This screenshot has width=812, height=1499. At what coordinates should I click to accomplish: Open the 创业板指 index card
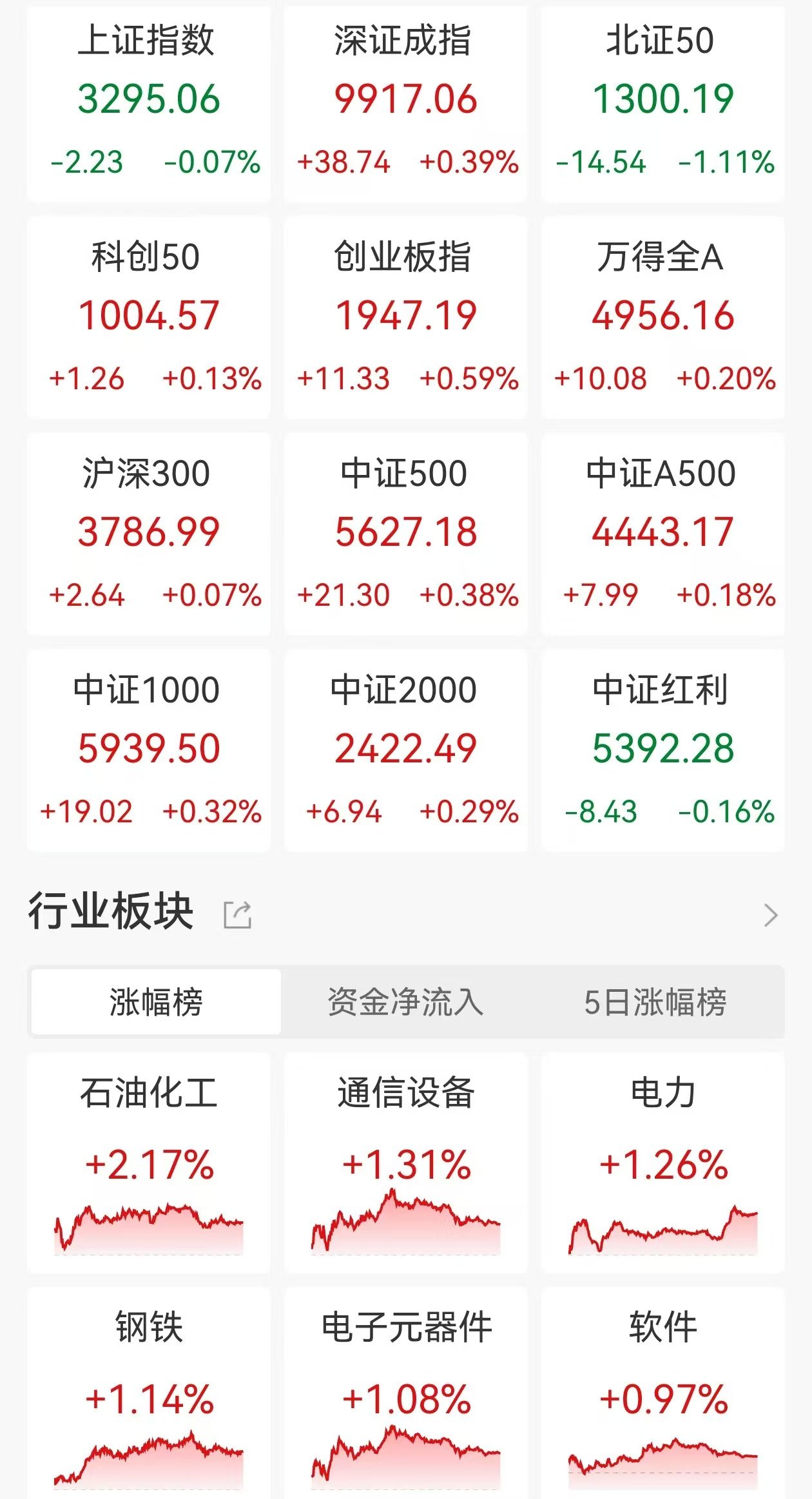[406, 316]
